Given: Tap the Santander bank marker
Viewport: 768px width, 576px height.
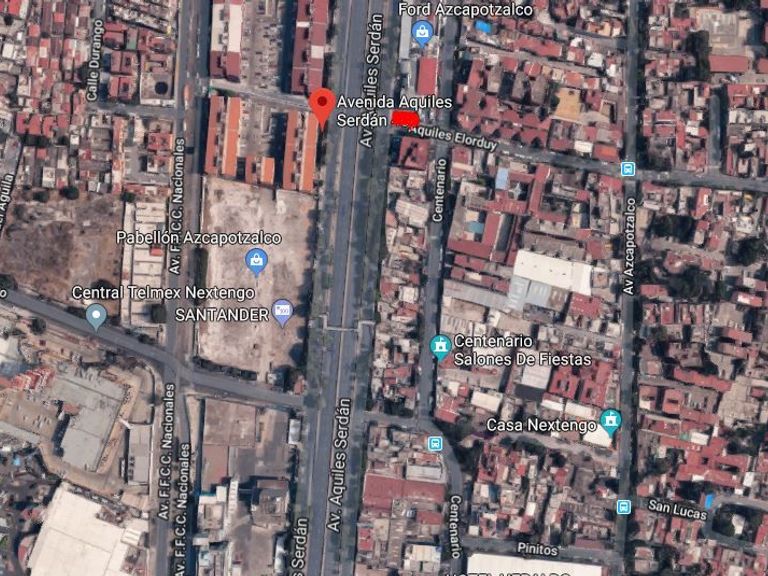Looking at the screenshot, I should pyautogui.click(x=283, y=314).
